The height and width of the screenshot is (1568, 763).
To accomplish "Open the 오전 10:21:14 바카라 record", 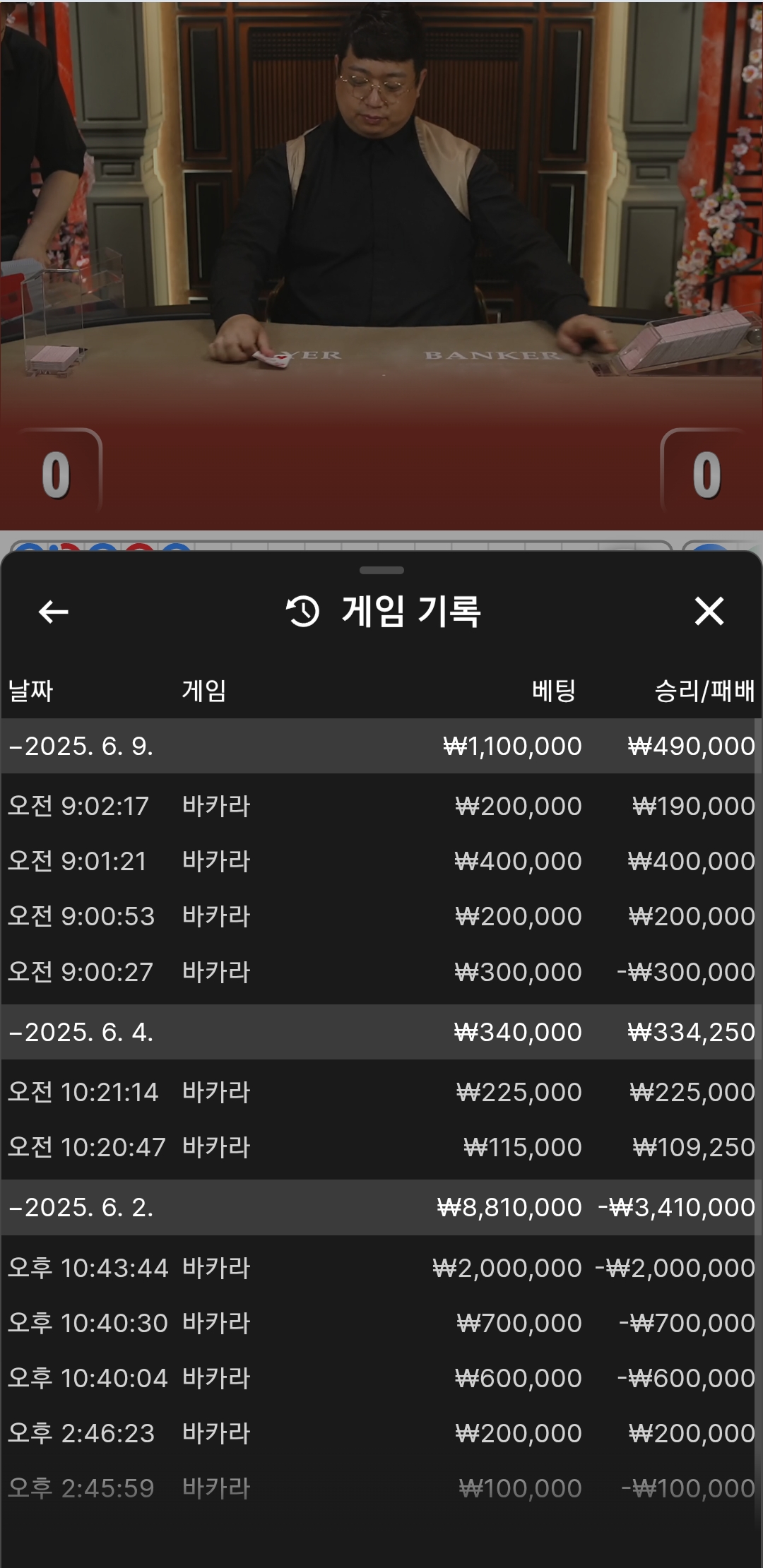I will [x=379, y=1092].
